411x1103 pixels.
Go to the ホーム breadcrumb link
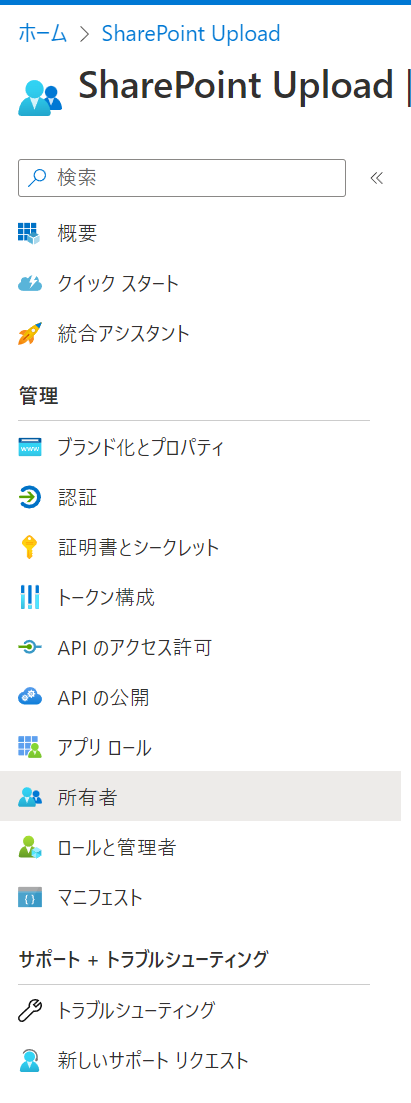click(x=42, y=33)
